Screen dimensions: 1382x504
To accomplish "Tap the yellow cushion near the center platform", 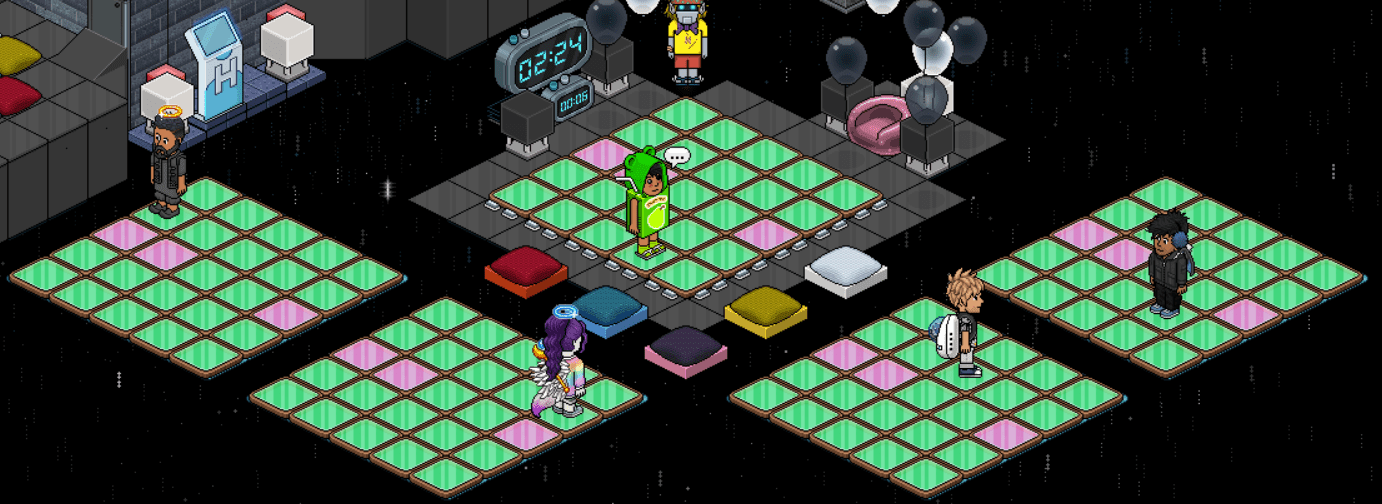I will point(766,307).
